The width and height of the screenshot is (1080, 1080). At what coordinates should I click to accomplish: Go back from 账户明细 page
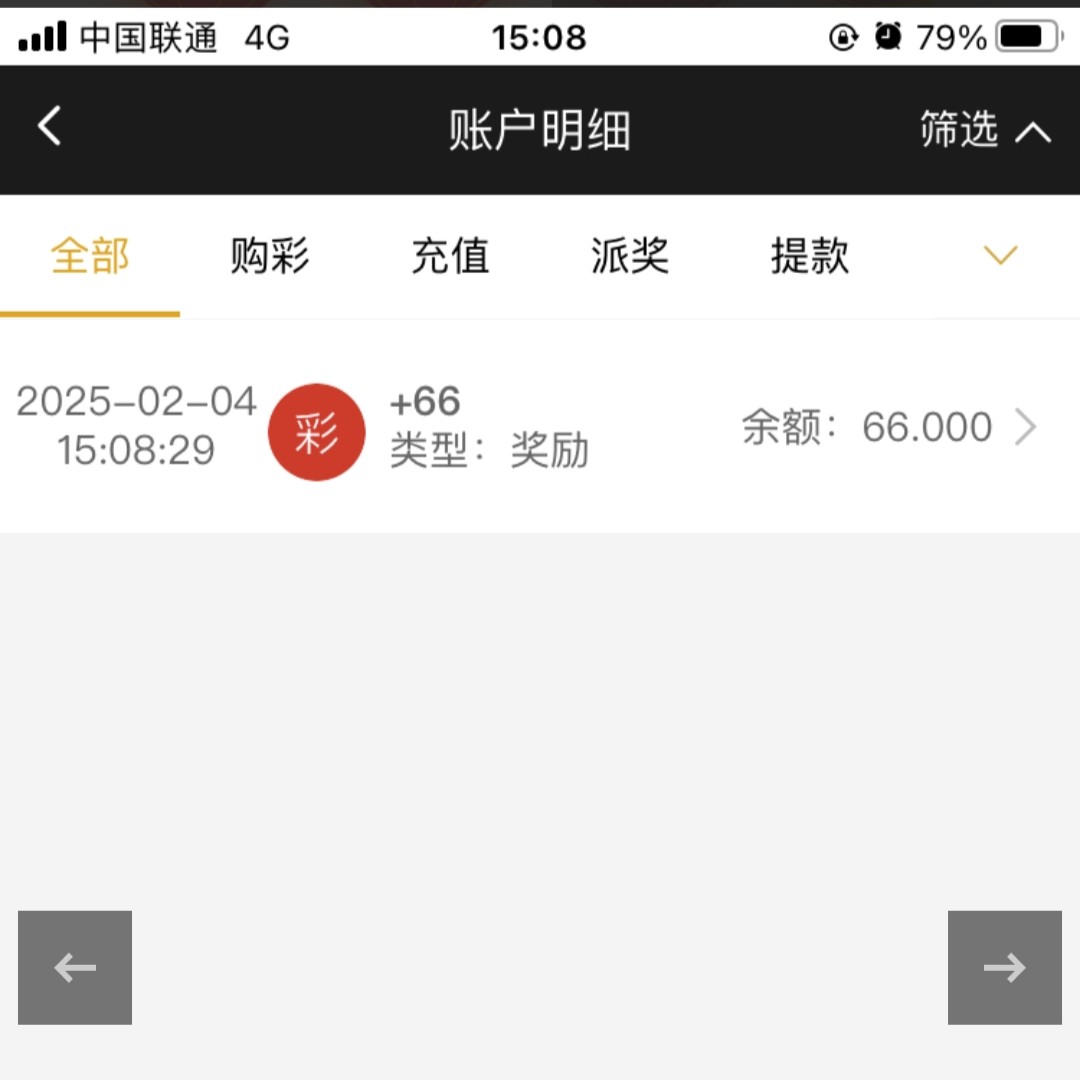coord(50,128)
